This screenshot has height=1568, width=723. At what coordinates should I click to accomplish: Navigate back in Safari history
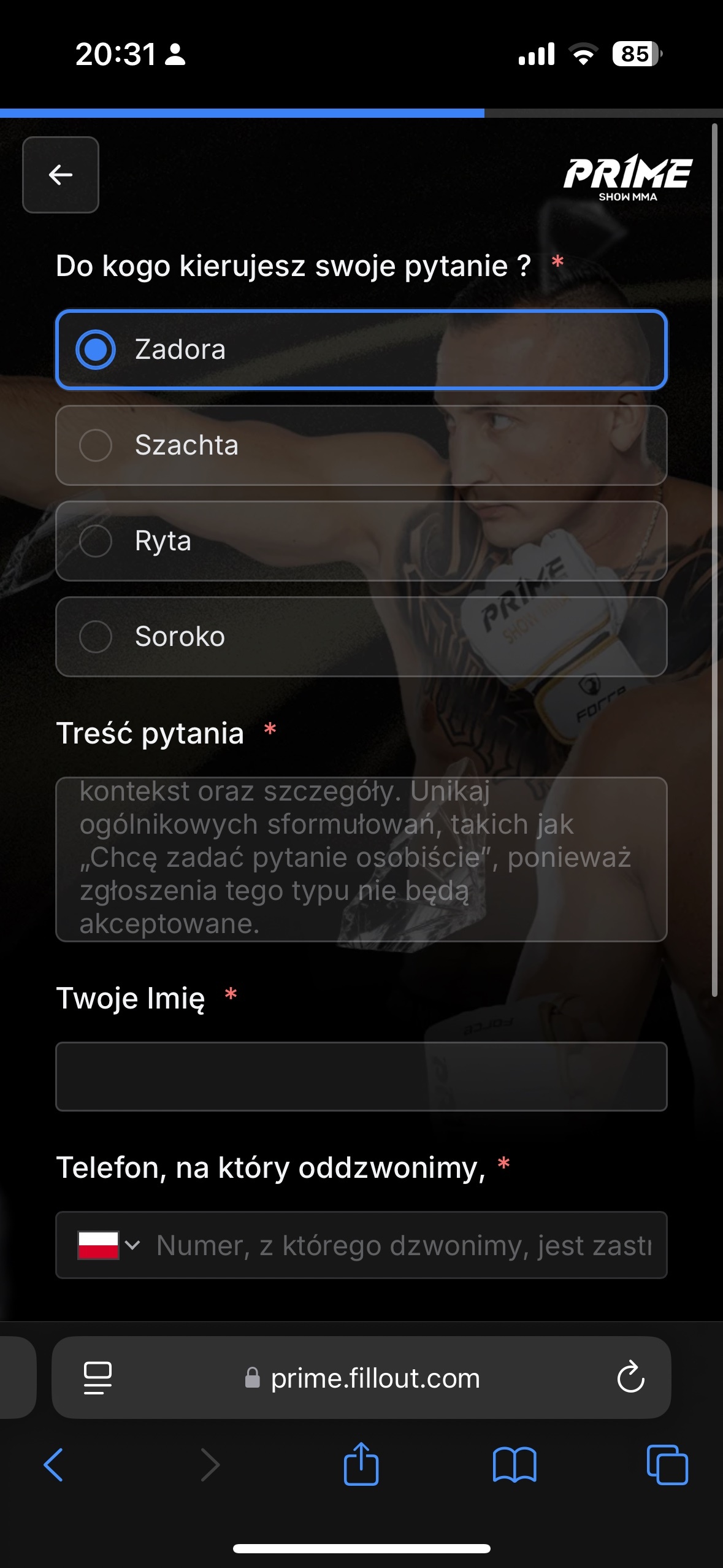click(54, 1465)
